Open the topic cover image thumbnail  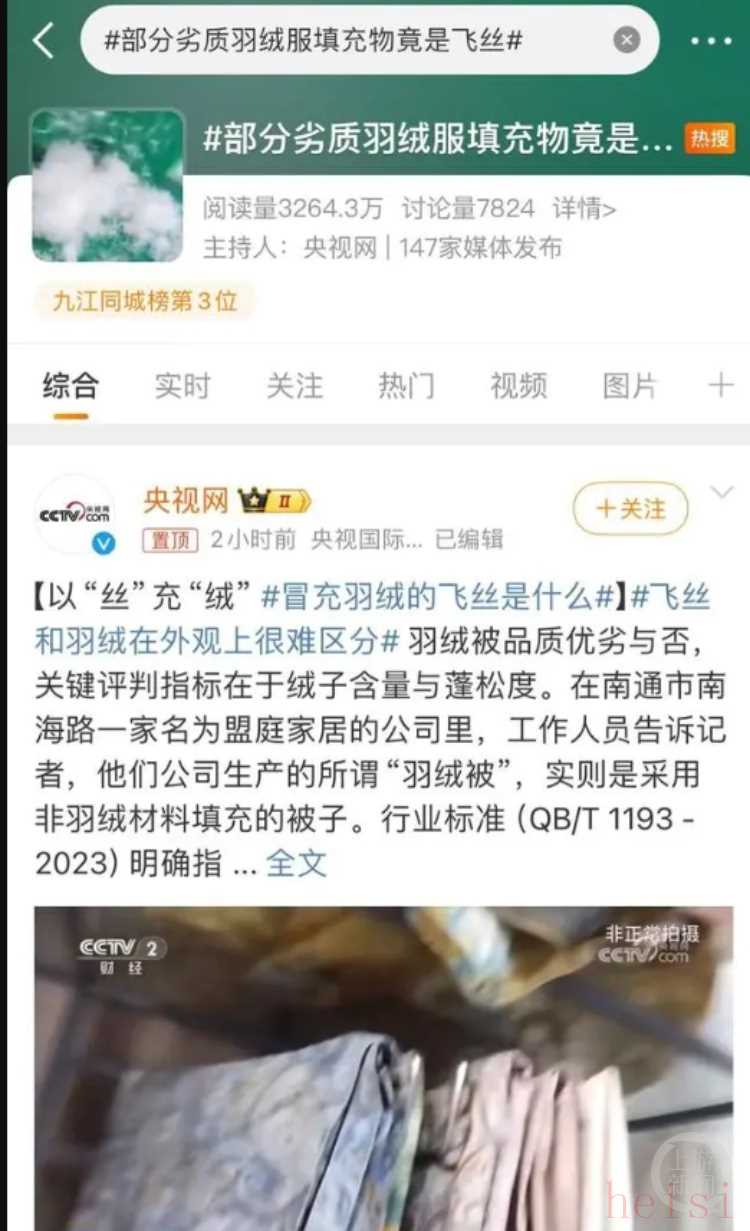click(107, 185)
